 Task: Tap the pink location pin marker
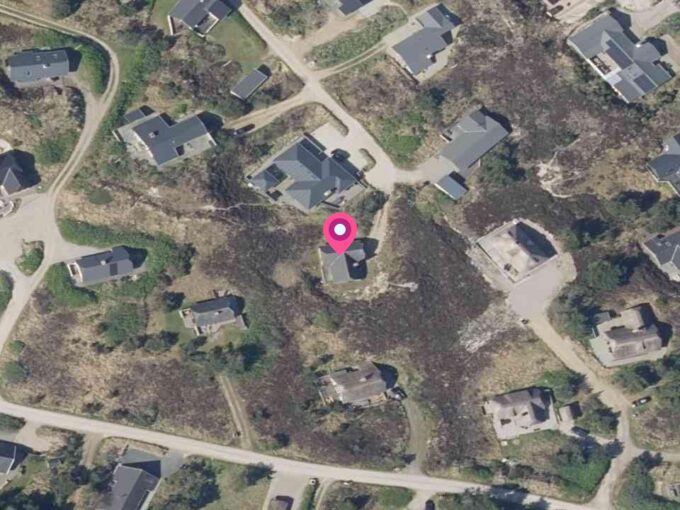pos(341,232)
